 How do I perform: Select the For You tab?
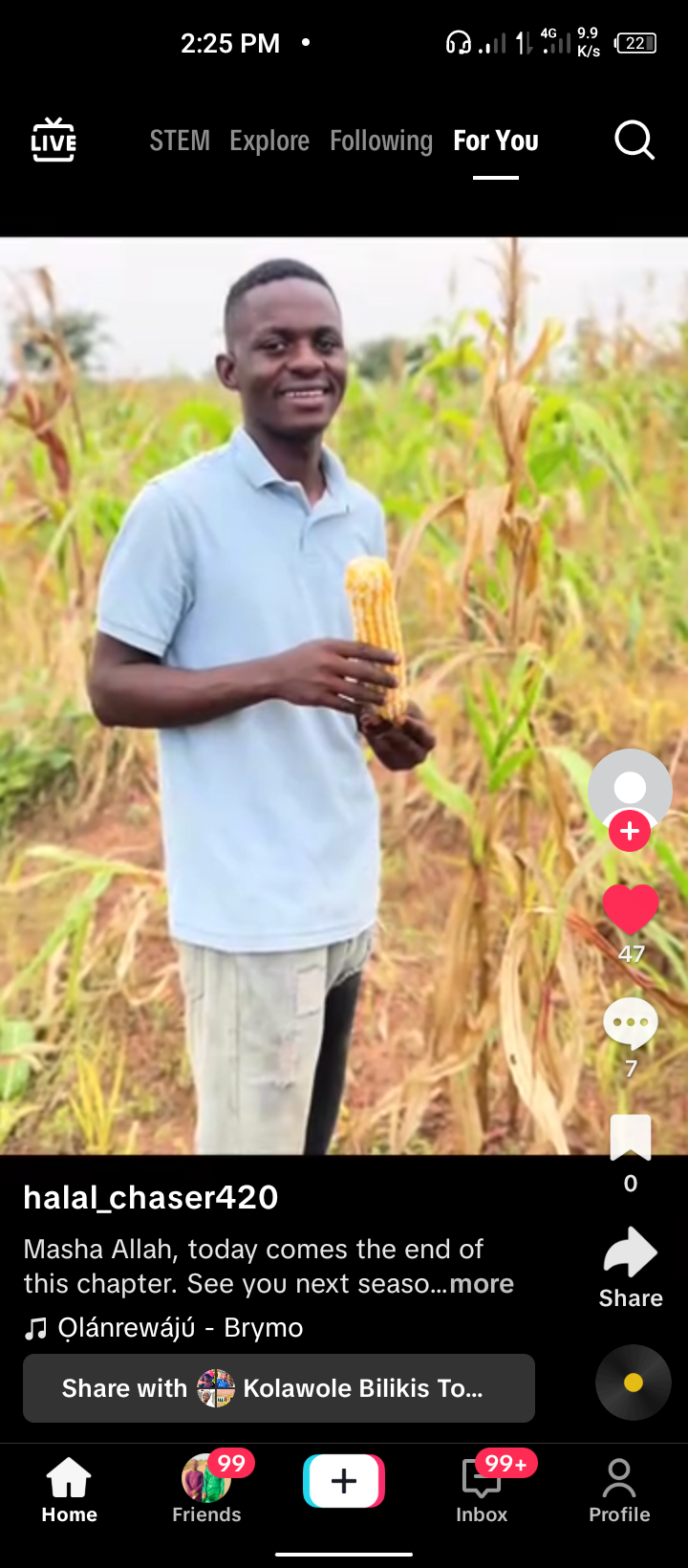[496, 141]
